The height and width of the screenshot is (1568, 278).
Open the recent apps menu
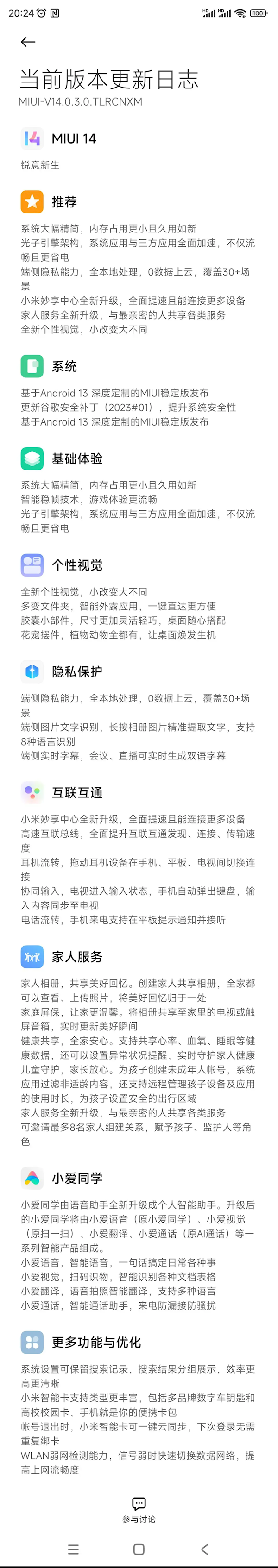pyautogui.click(x=74, y=1549)
